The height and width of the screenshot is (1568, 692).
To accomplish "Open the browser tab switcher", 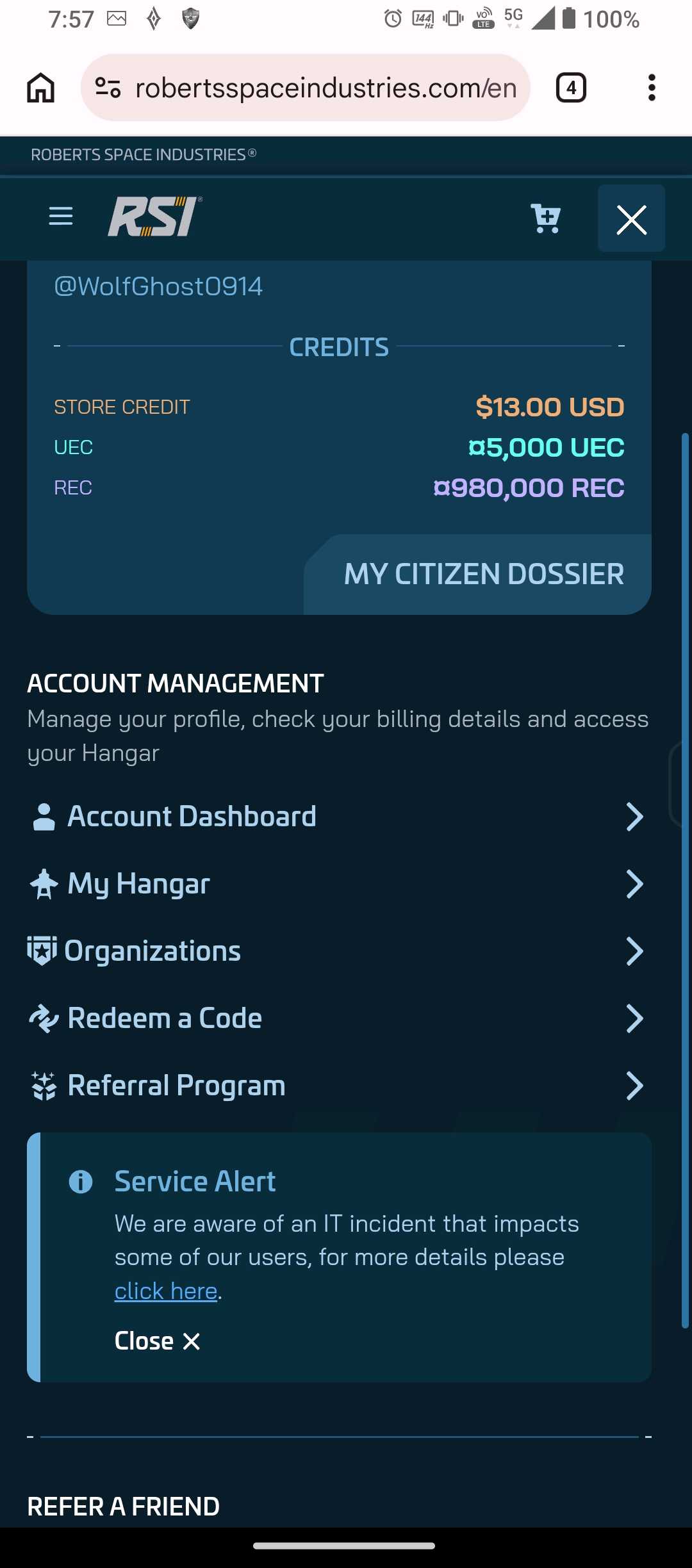I will tap(571, 88).
